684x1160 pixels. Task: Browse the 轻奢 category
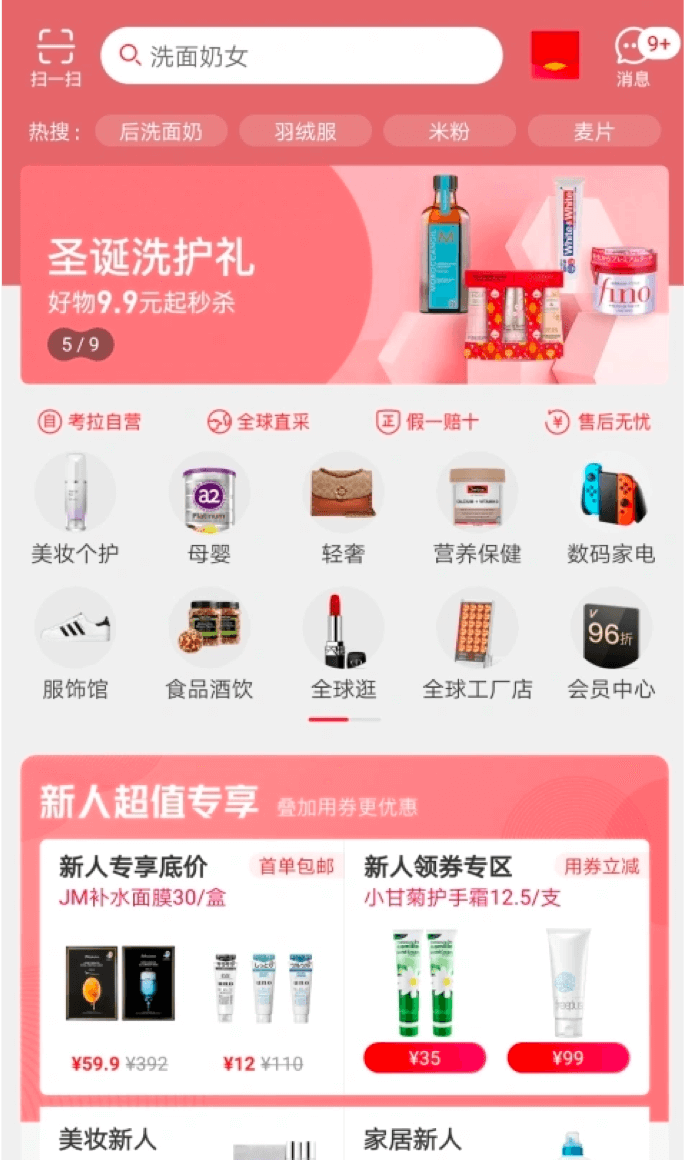(x=343, y=508)
